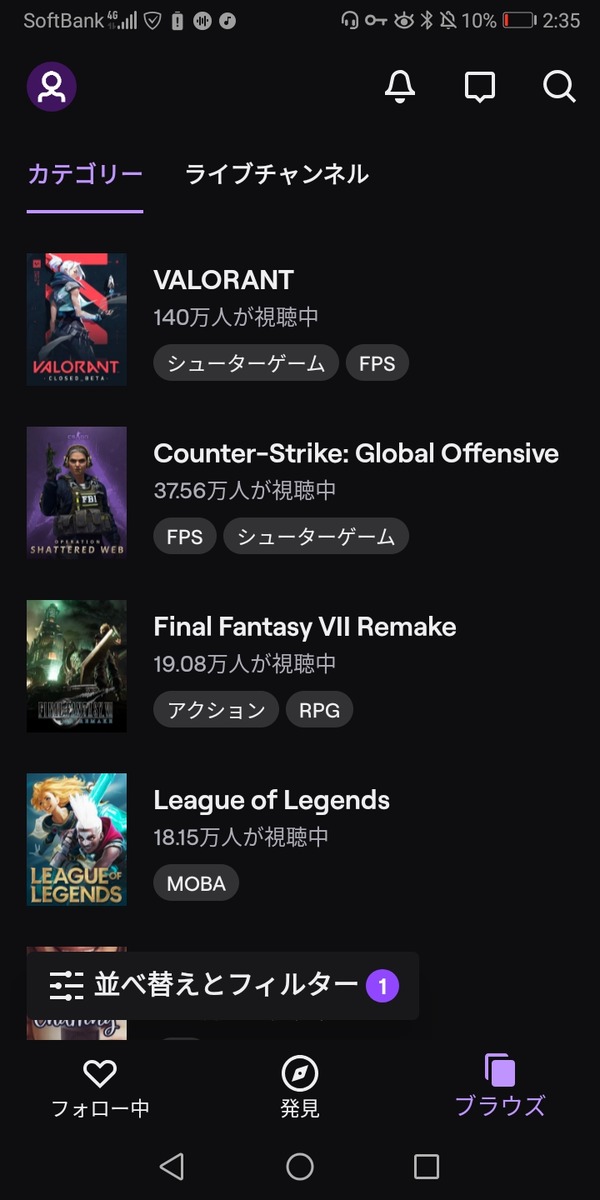Switch to the 発見 tab
This screenshot has width=600, height=1200.
tap(300, 1087)
